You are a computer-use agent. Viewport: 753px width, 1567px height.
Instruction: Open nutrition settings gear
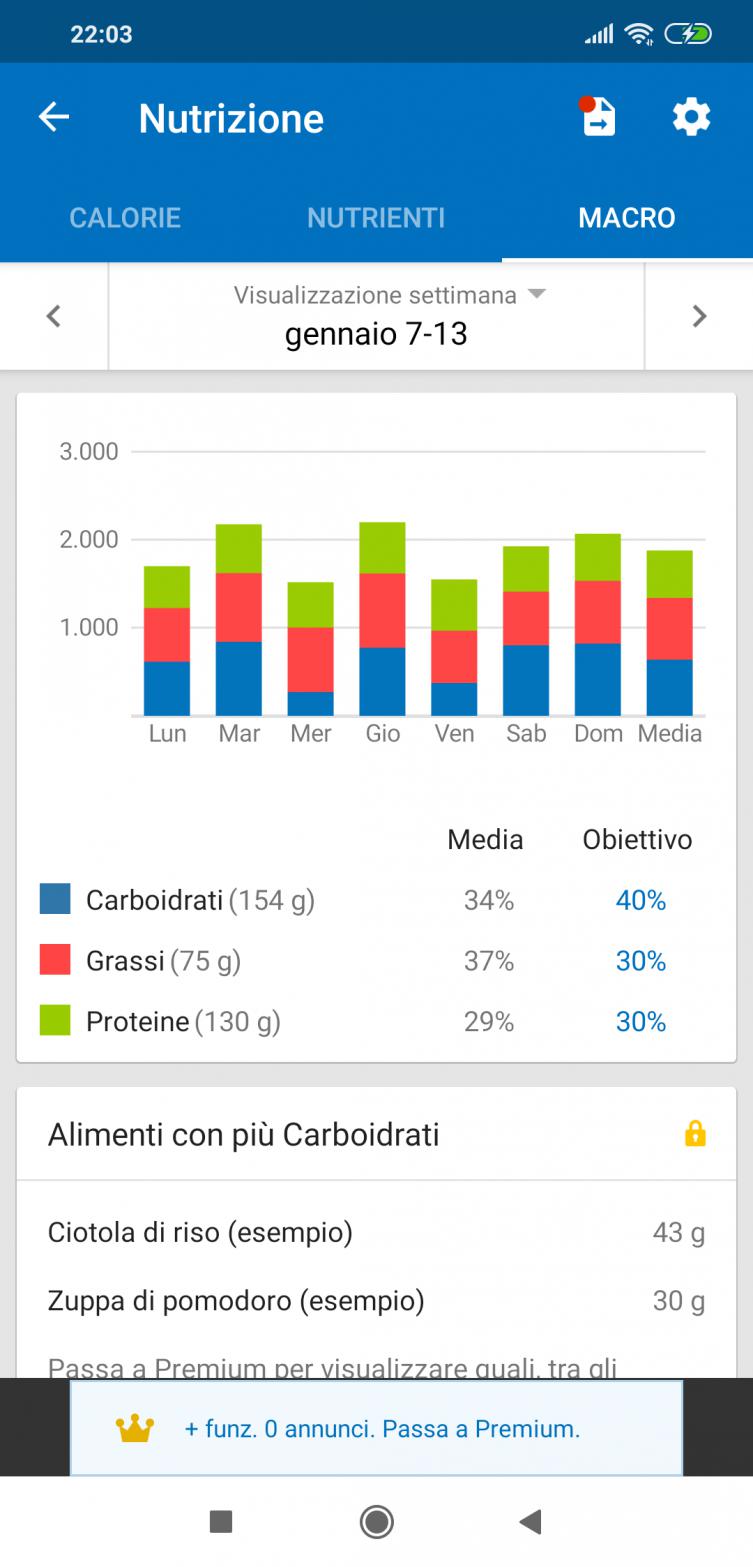(x=691, y=118)
